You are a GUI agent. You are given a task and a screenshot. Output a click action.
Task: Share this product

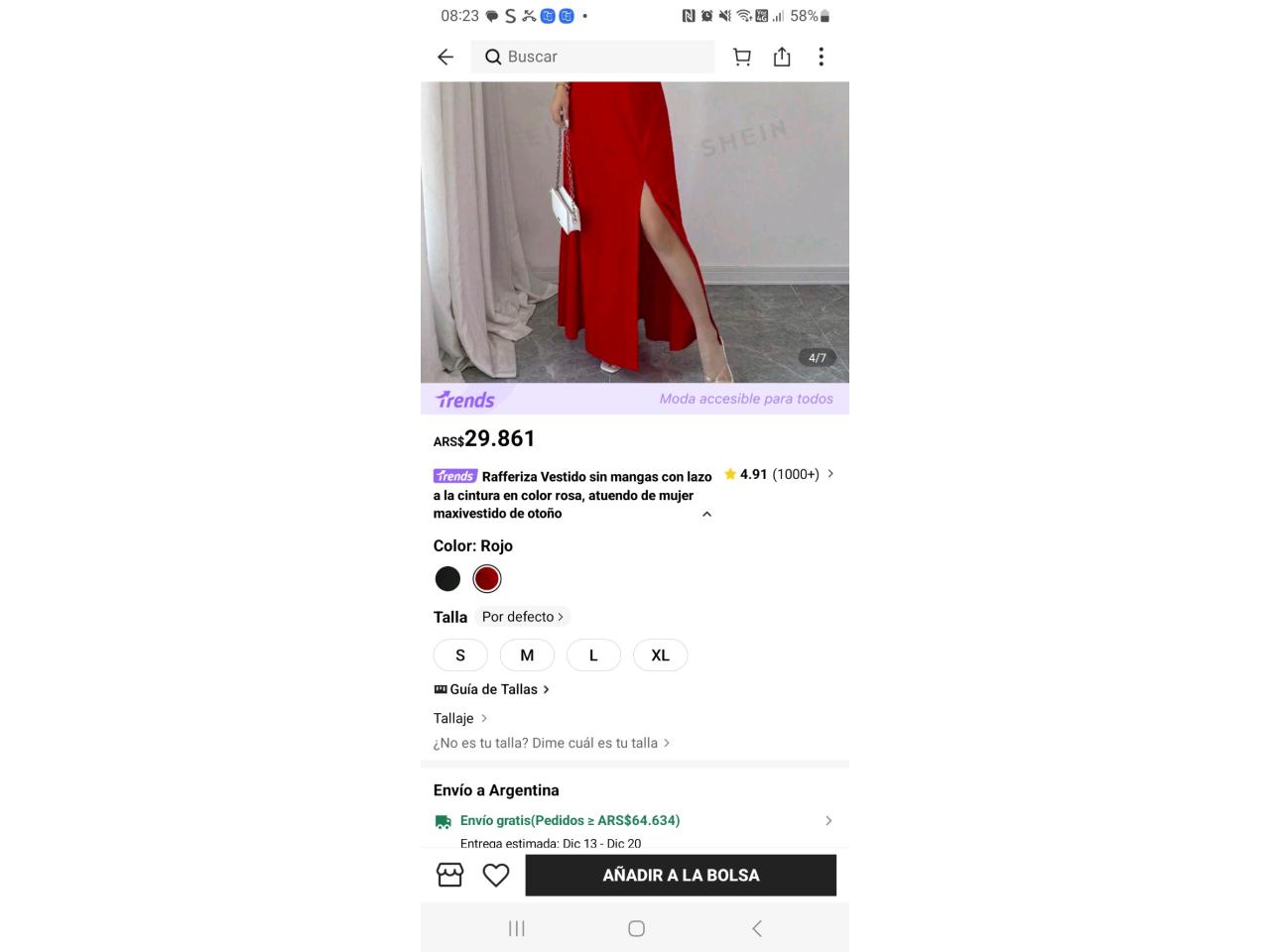pyautogui.click(x=782, y=58)
